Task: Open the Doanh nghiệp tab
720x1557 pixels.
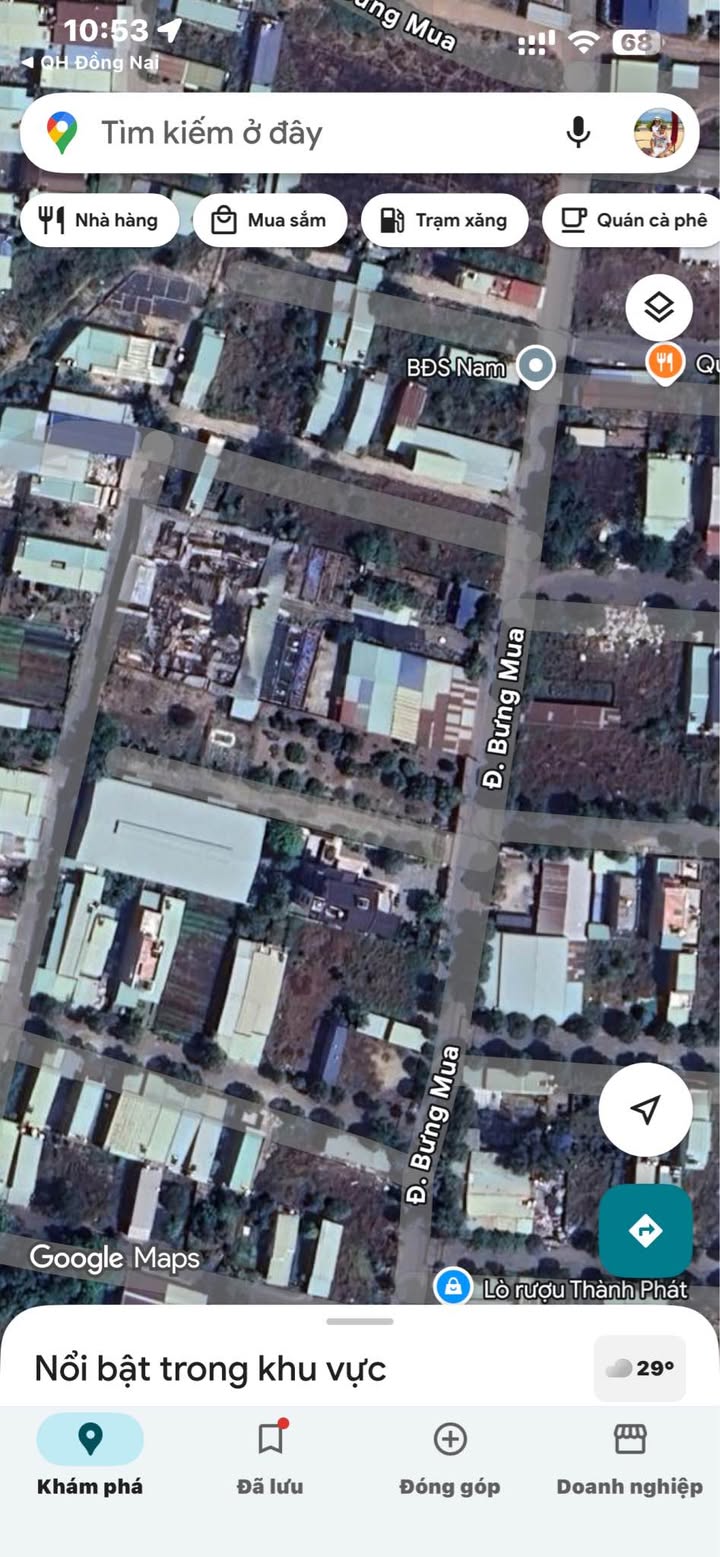Action: click(630, 1457)
